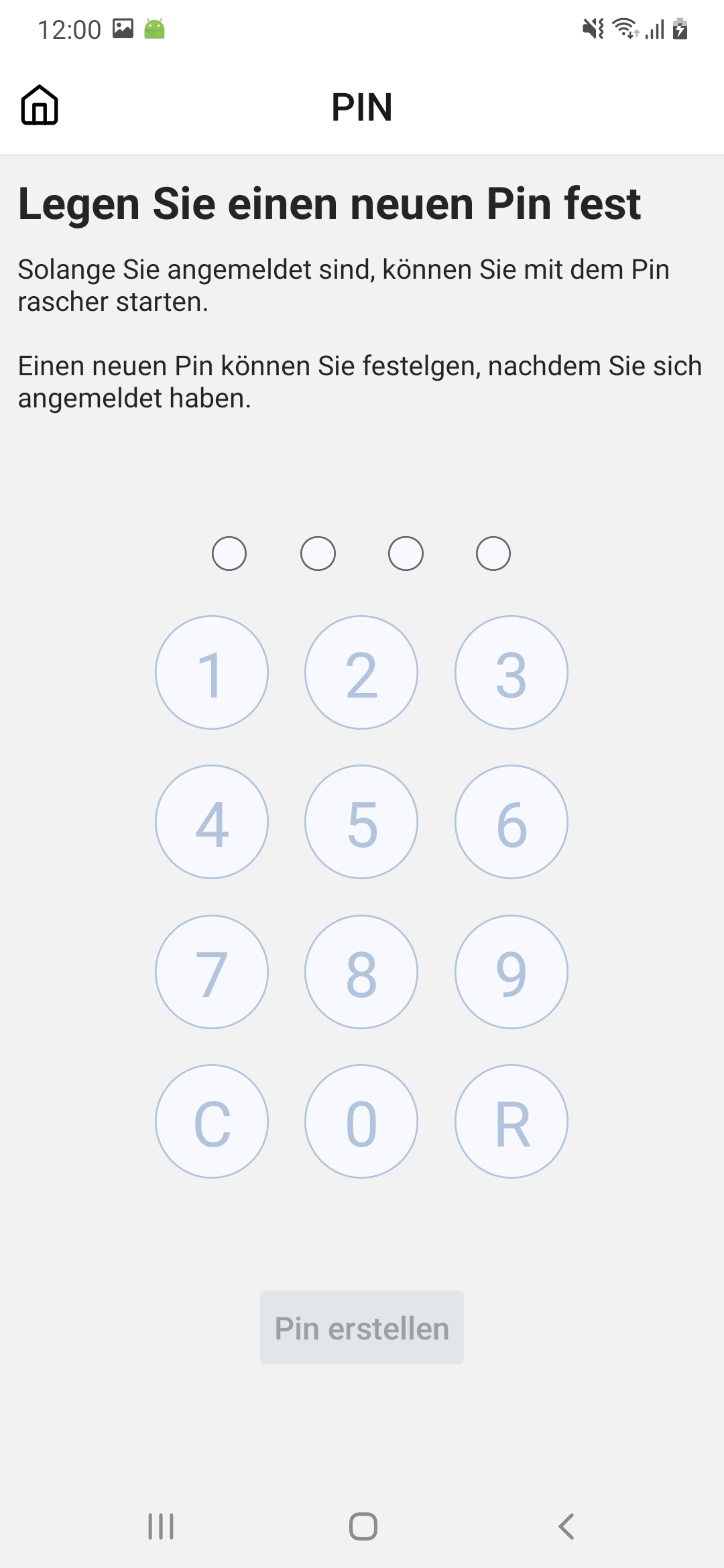The image size is (724, 1568).
Task: Enter digit 8 on the PIN keypad
Action: coord(361,972)
